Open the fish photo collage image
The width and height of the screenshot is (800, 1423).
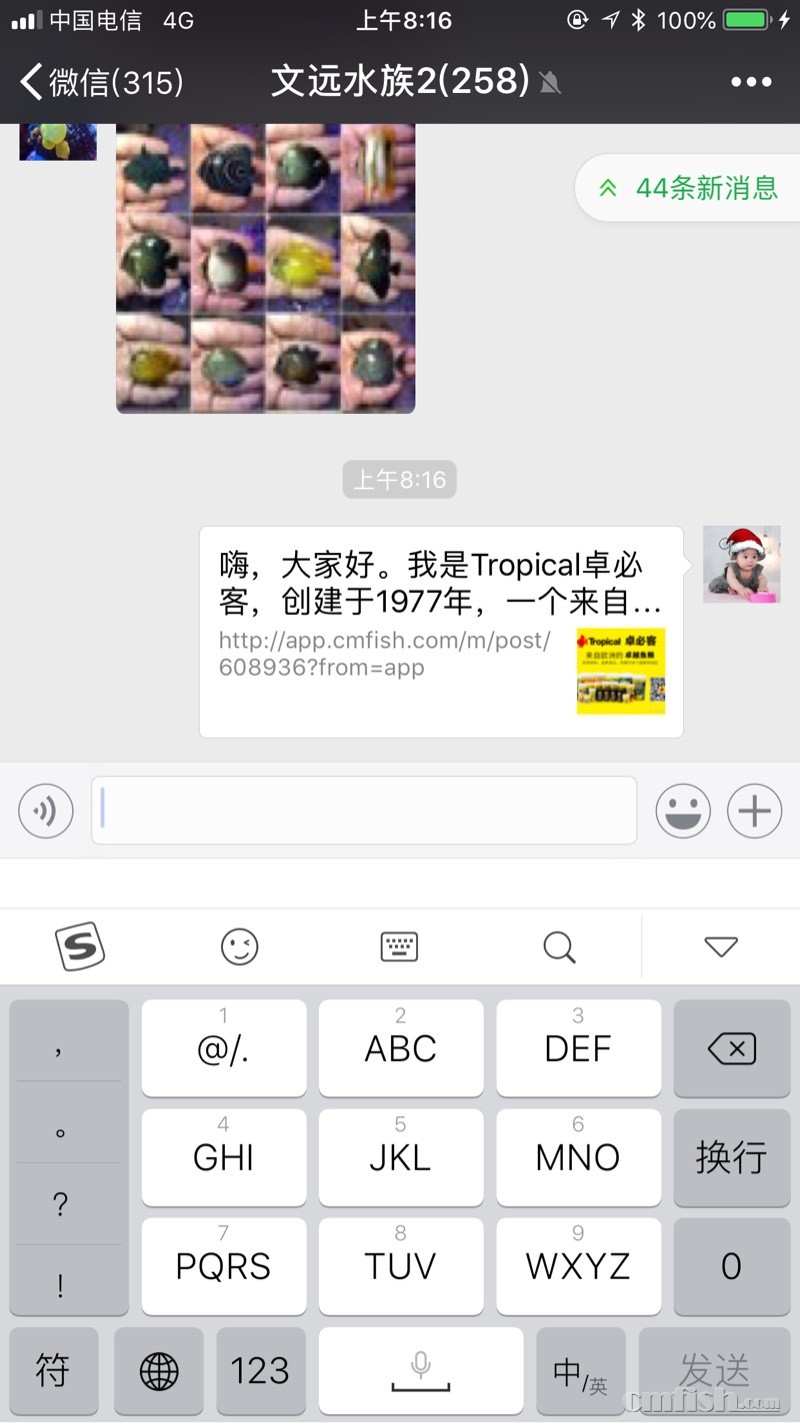[265, 268]
